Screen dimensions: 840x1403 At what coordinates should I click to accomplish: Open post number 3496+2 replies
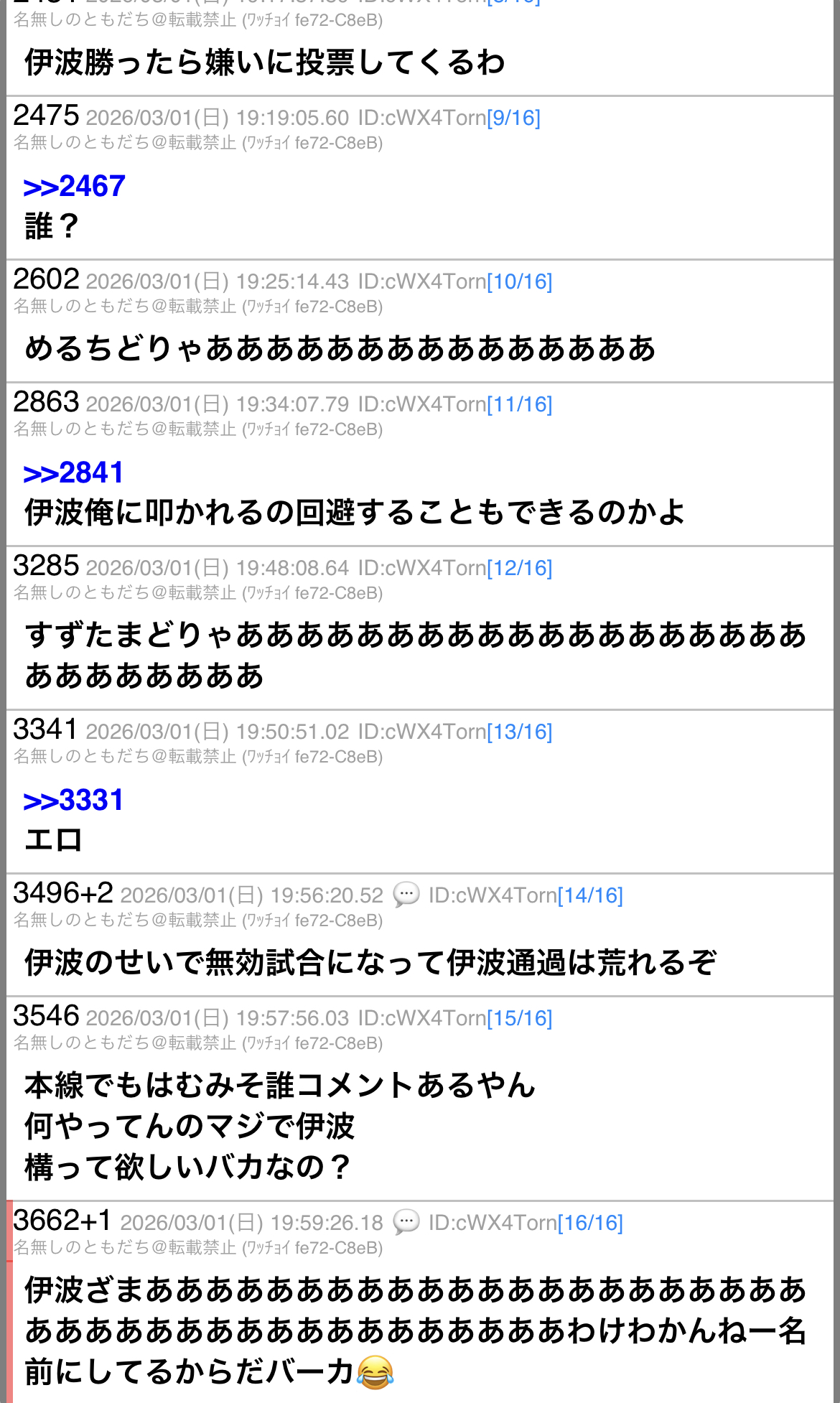(x=63, y=893)
